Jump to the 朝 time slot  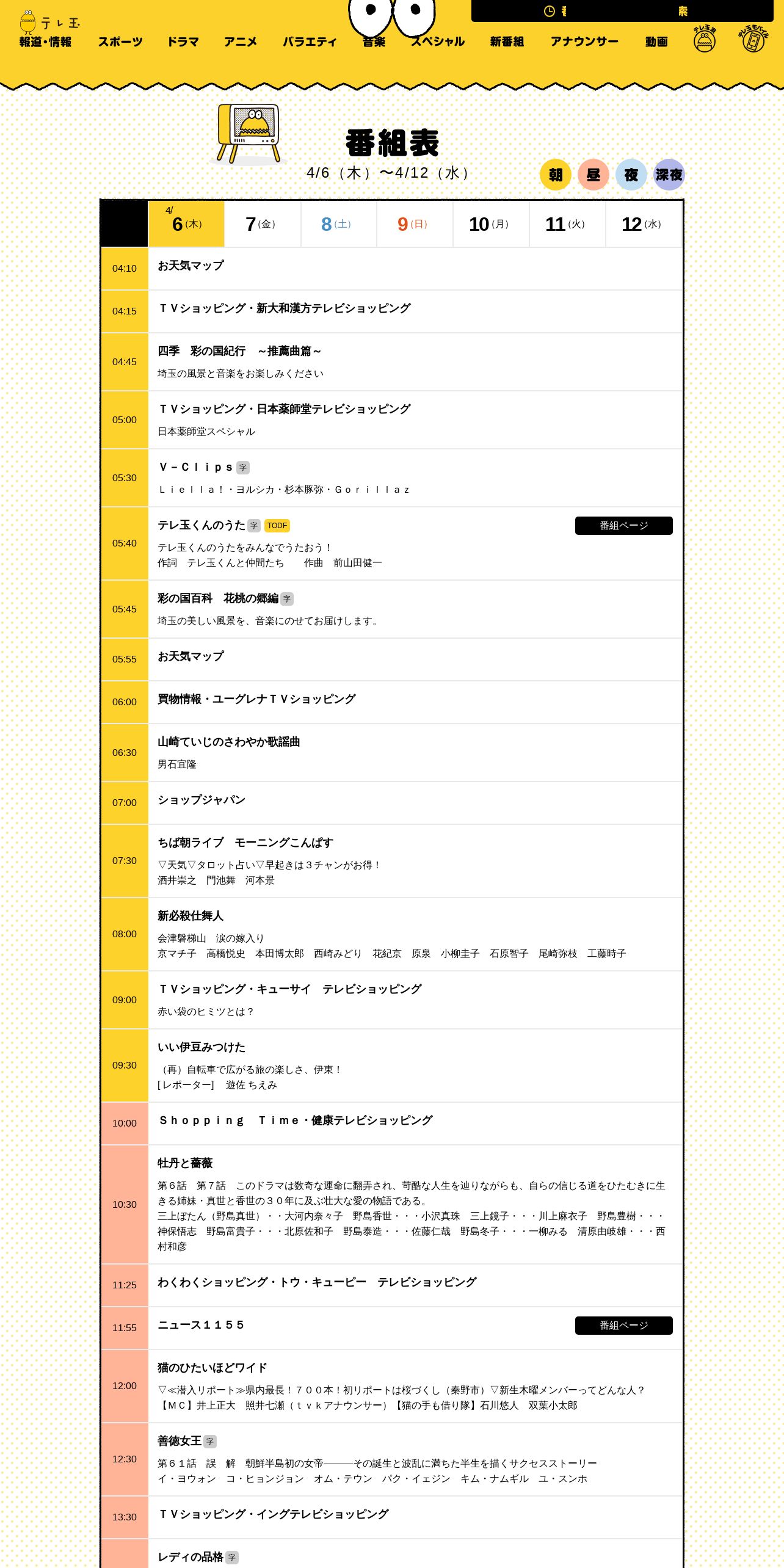coord(556,175)
